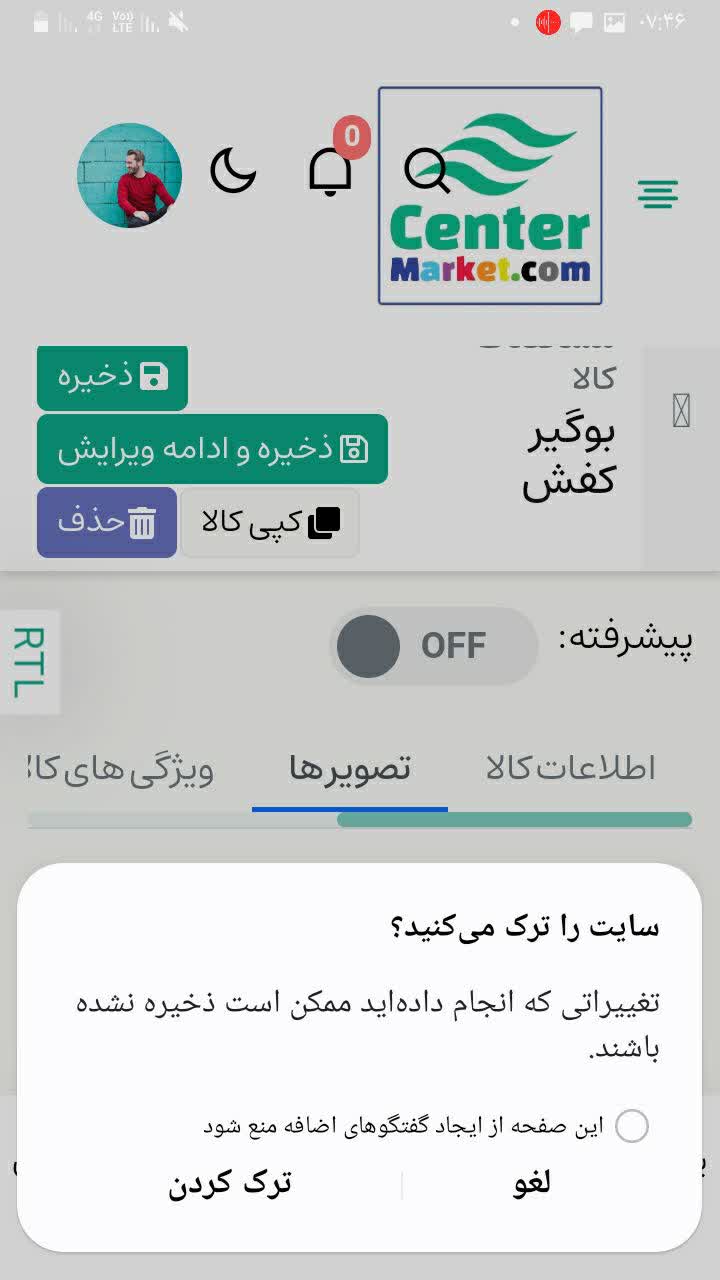Turn on the پیشرفته advanced switch
Viewport: 720px width, 1280px height.
pyautogui.click(x=433, y=646)
